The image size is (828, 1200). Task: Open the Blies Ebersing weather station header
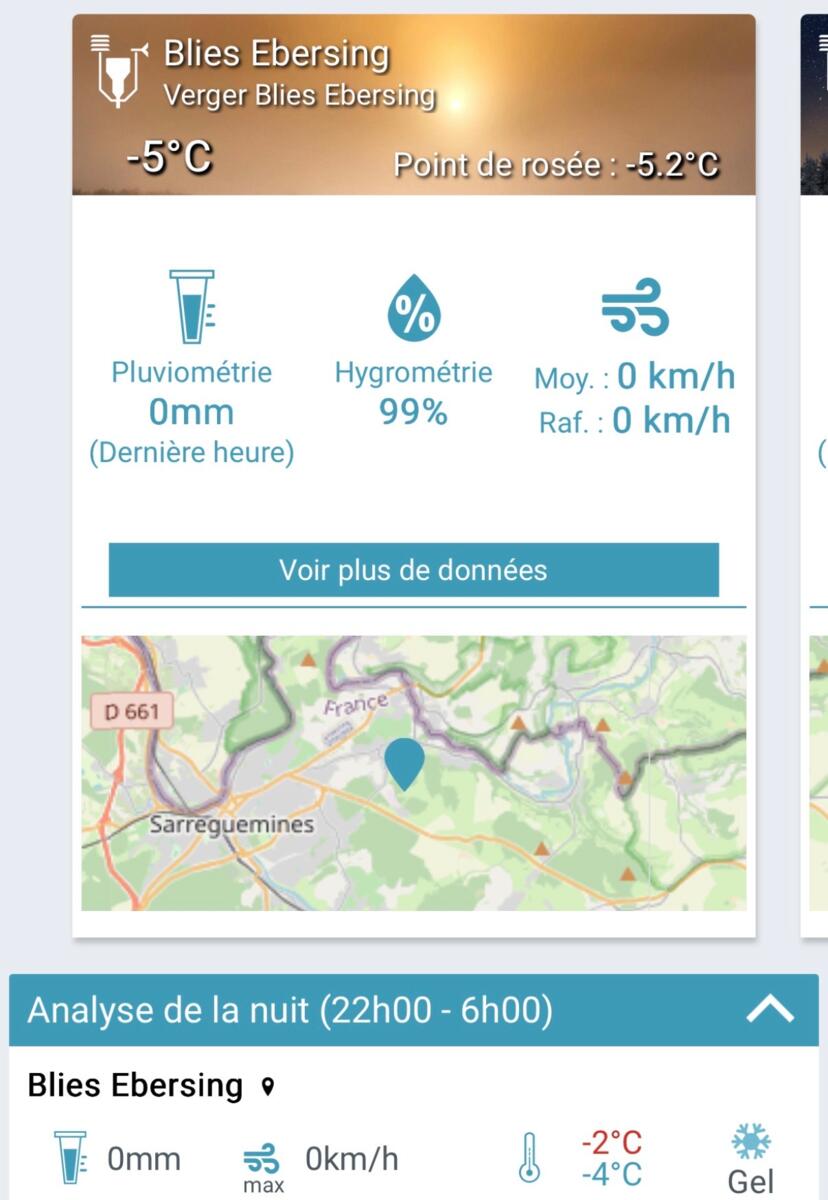[413, 104]
